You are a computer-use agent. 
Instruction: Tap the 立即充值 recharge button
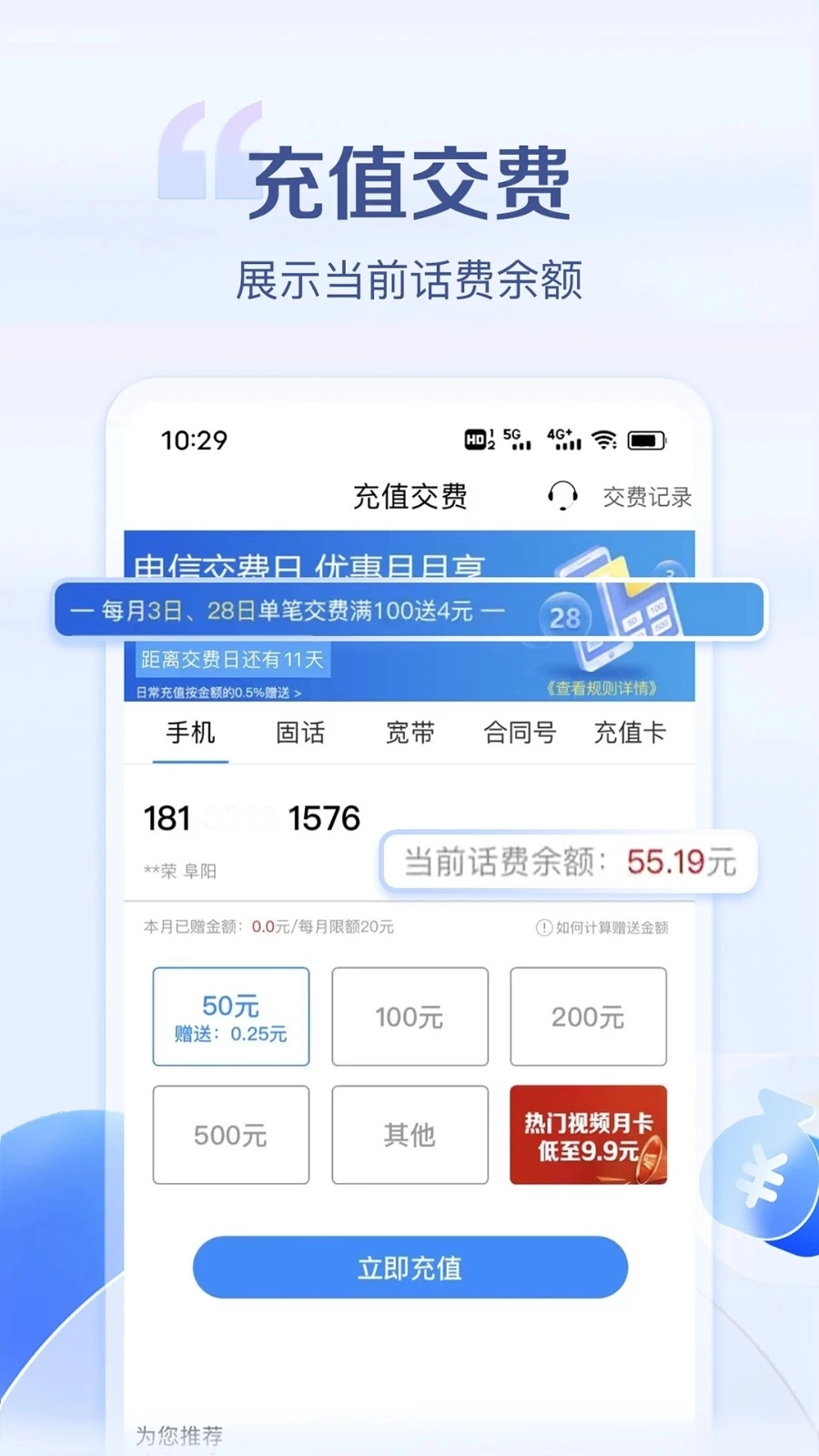pos(409,1267)
